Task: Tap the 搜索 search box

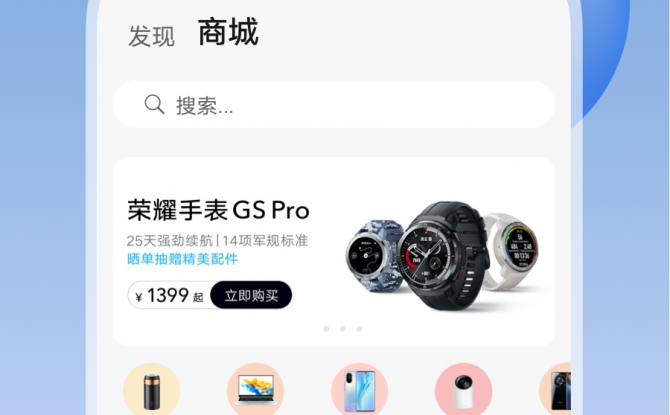Action: click(333, 105)
